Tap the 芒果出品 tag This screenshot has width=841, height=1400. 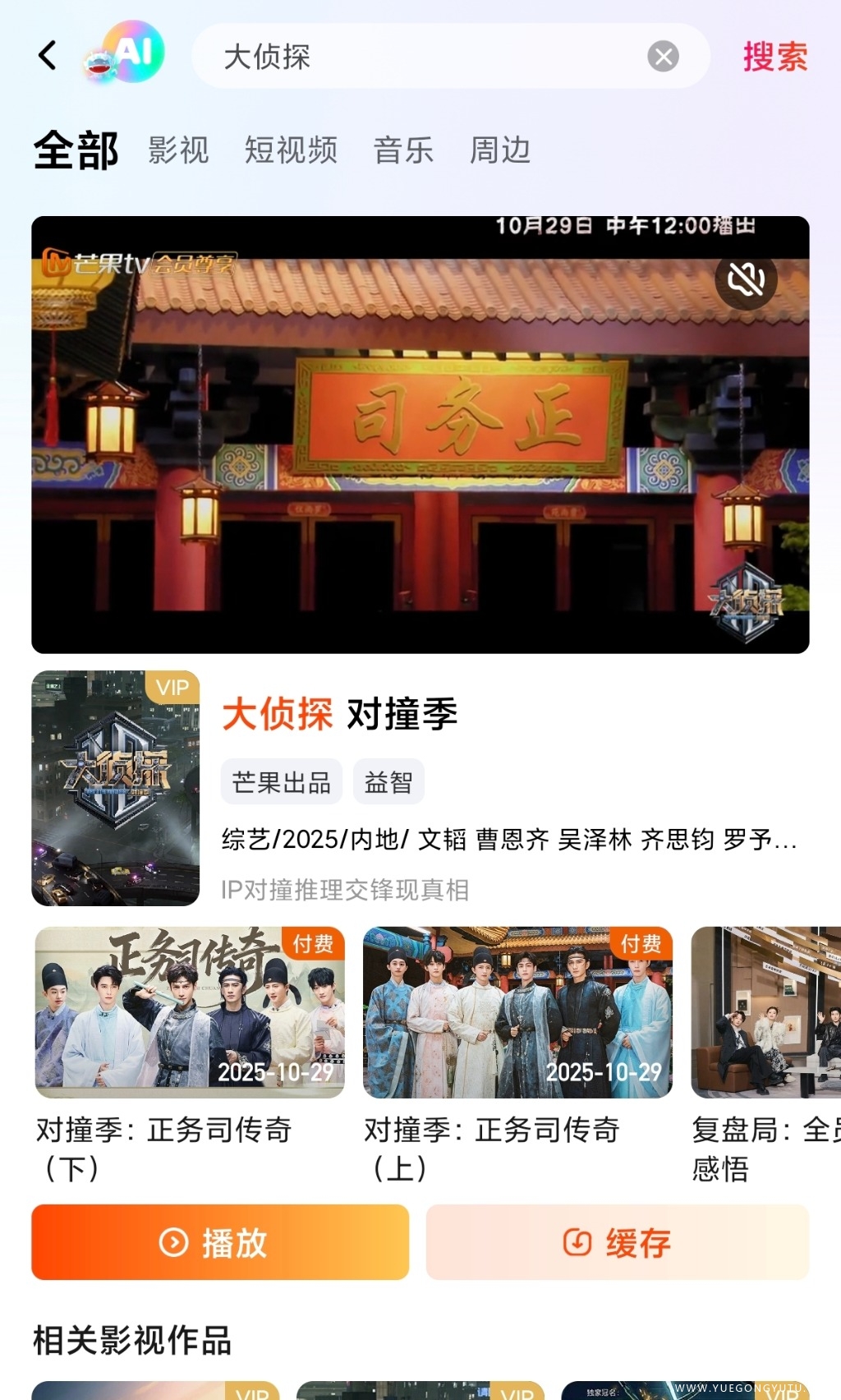pyautogui.click(x=281, y=781)
